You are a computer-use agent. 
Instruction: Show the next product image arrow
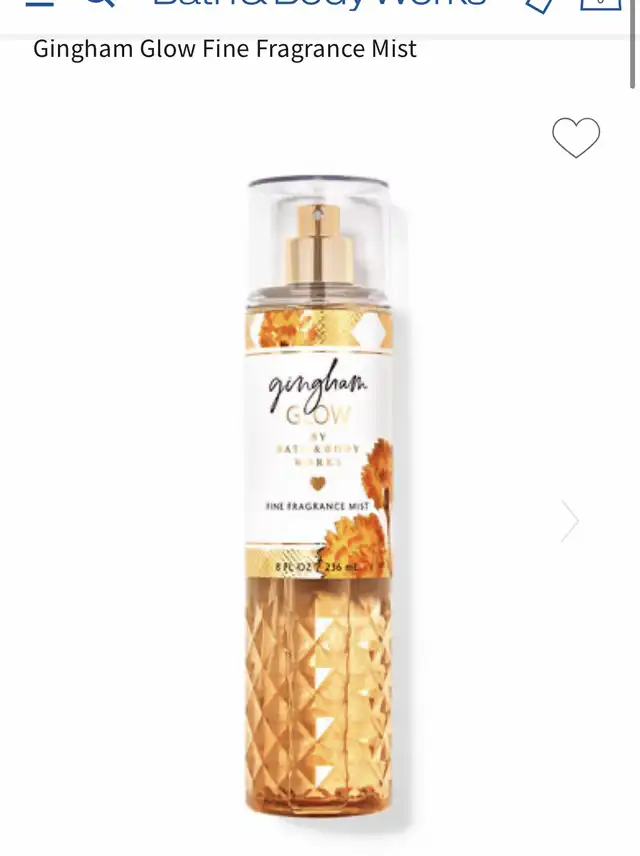(570, 521)
